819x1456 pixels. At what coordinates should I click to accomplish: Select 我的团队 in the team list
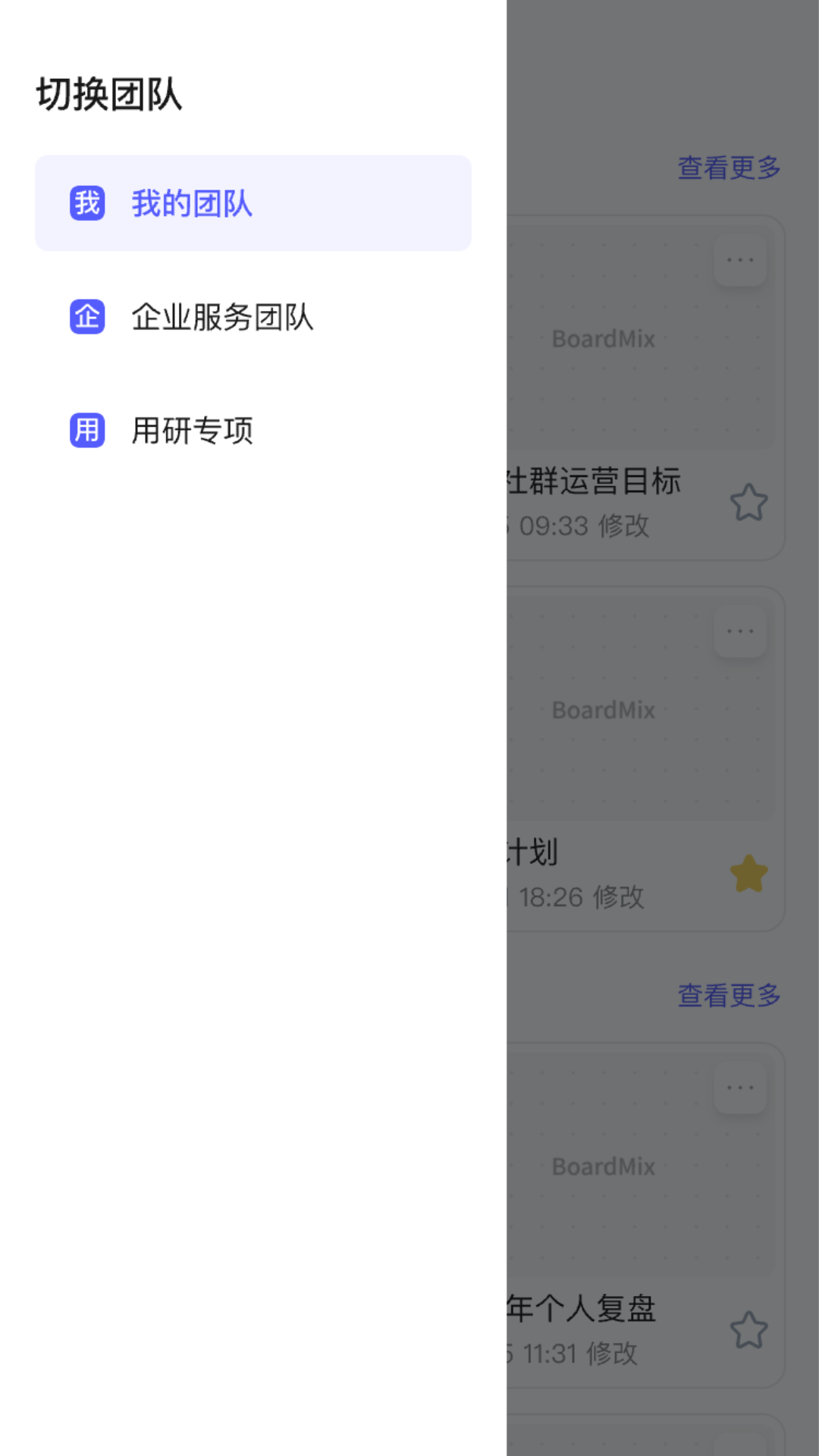click(x=253, y=203)
